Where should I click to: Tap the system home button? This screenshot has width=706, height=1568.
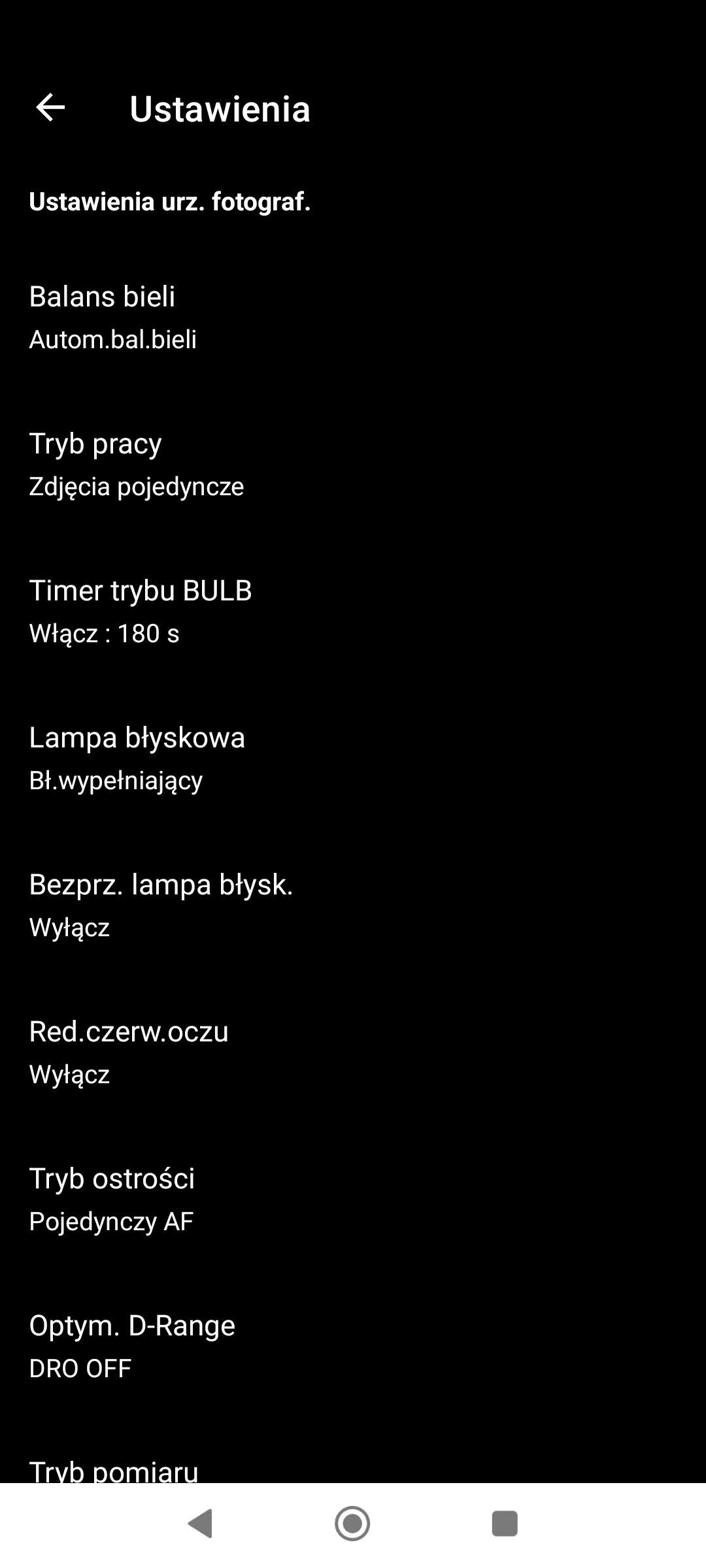352,1524
